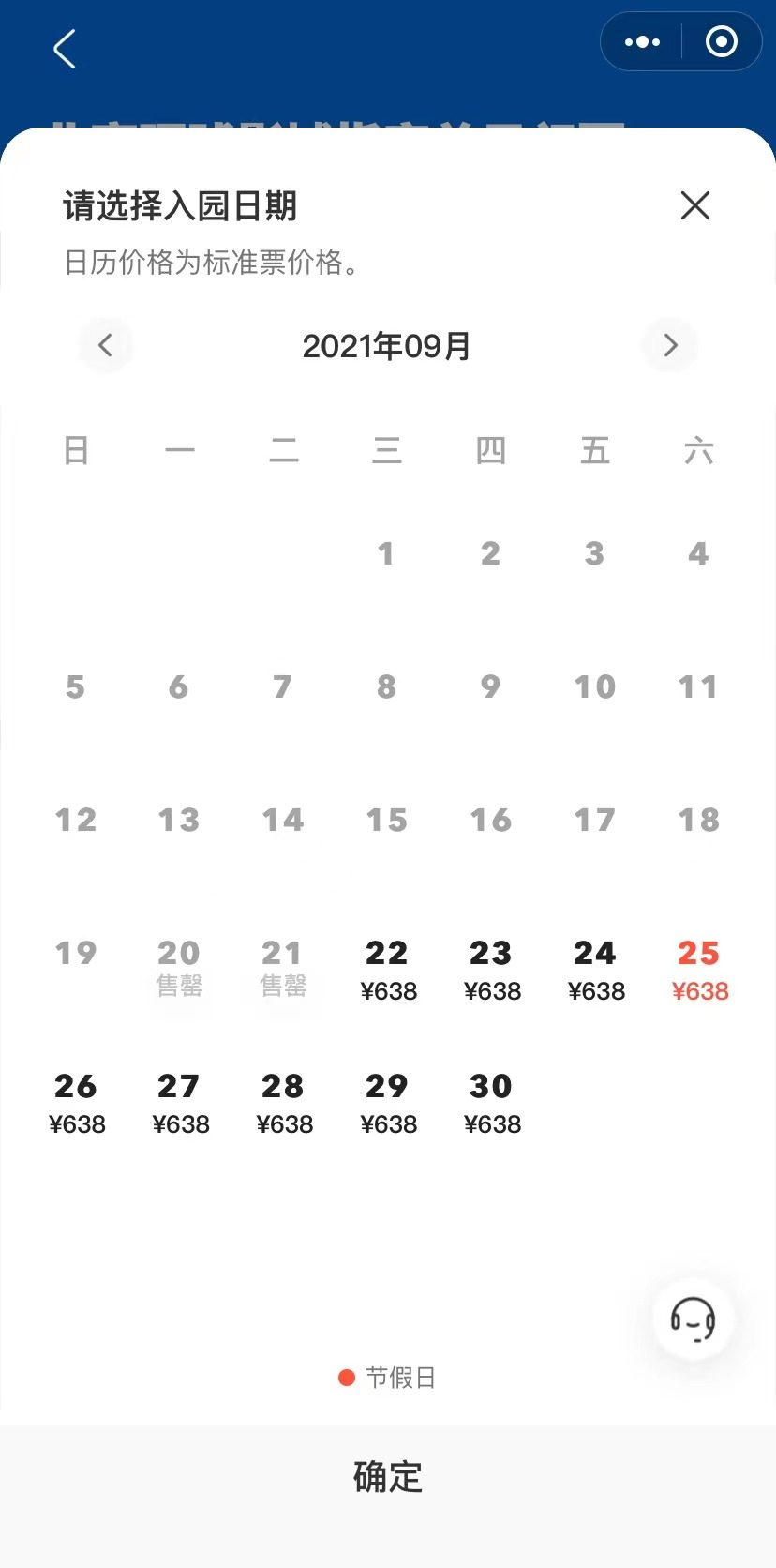
Task: Select September 30 entry date
Action: [x=491, y=1102]
